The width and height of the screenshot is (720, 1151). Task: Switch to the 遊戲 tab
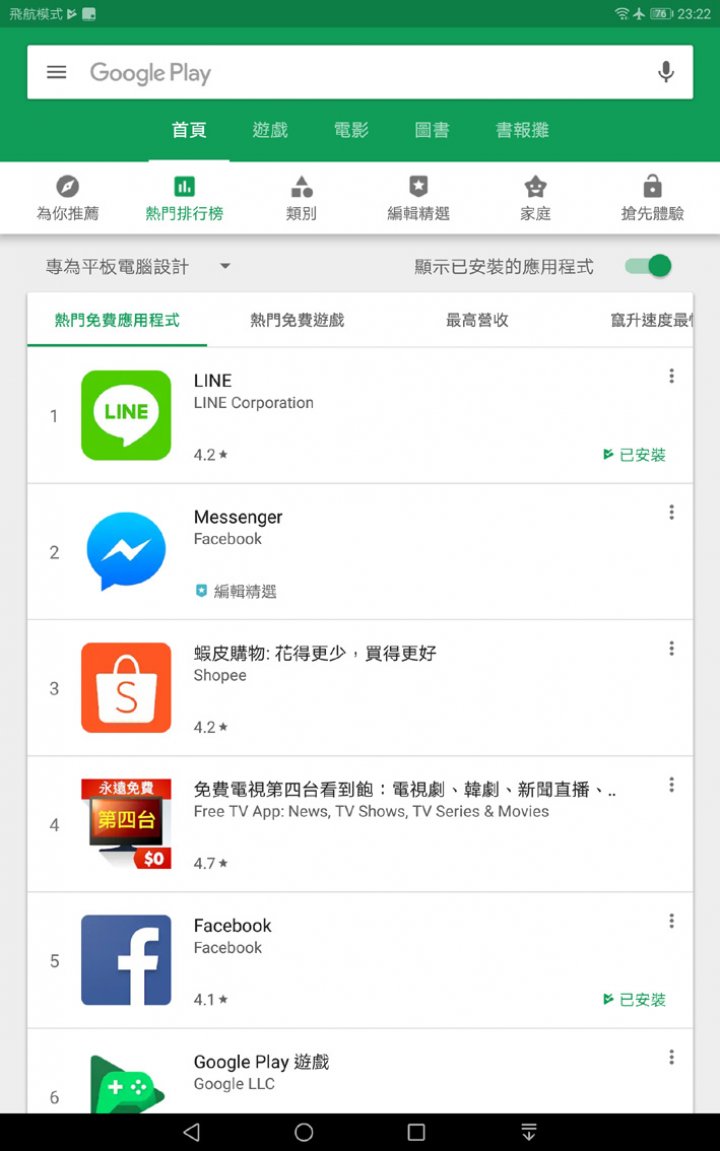270,130
